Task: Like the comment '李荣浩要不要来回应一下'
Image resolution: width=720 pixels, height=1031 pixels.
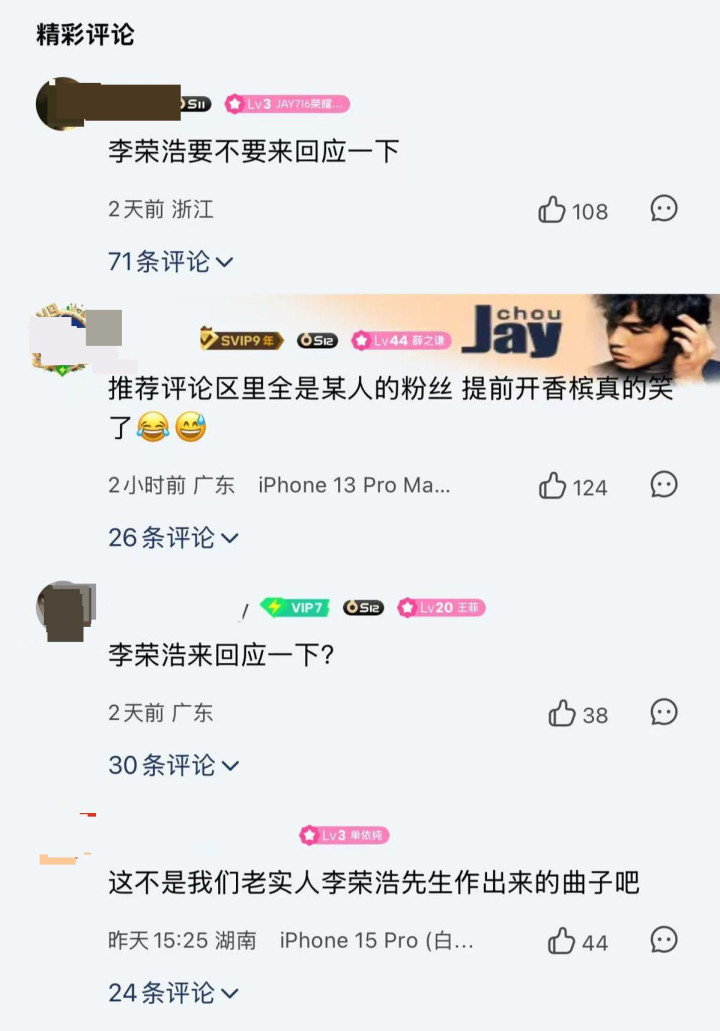Action: [x=553, y=210]
